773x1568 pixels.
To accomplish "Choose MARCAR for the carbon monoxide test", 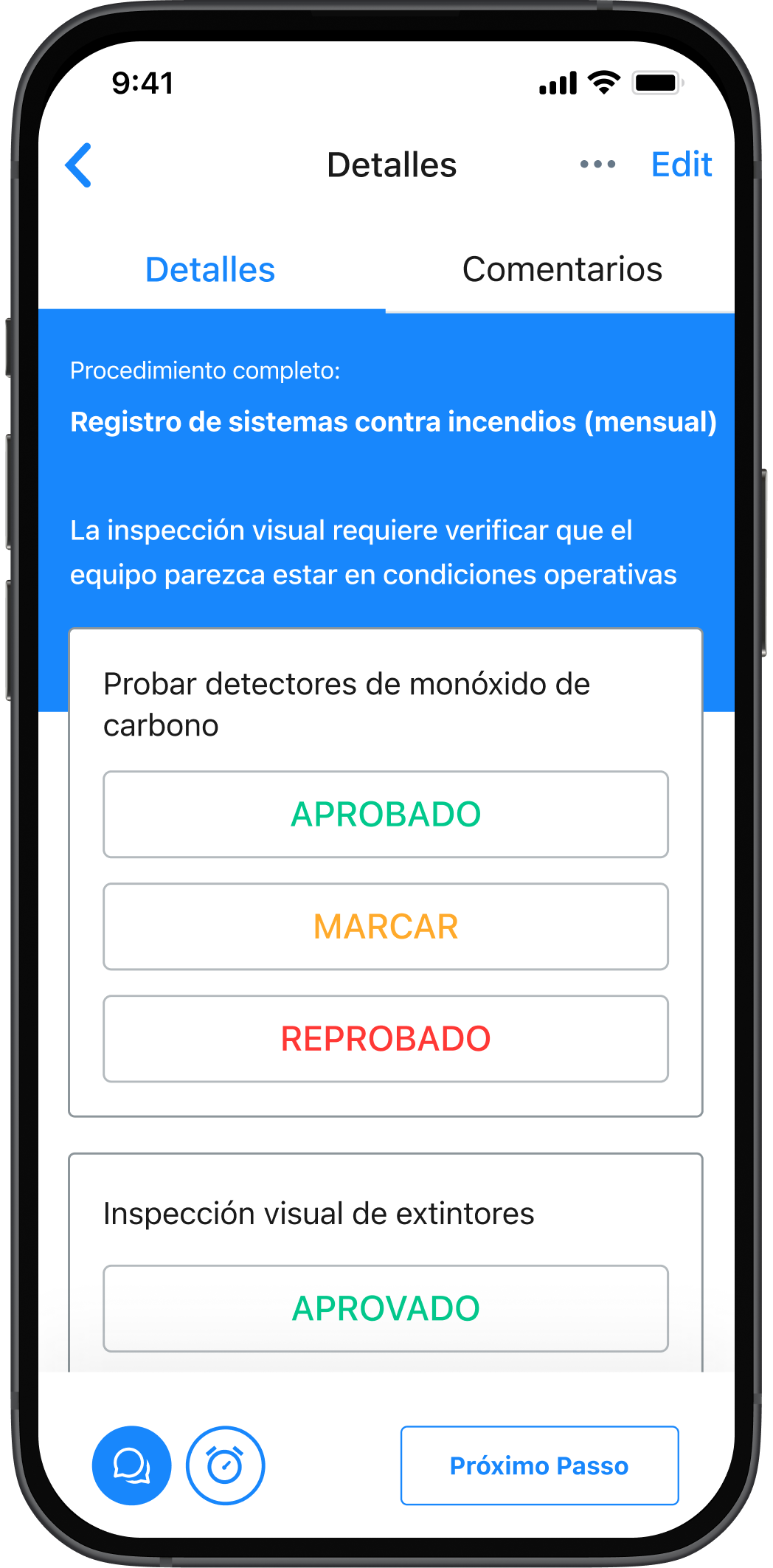I will click(386, 927).
